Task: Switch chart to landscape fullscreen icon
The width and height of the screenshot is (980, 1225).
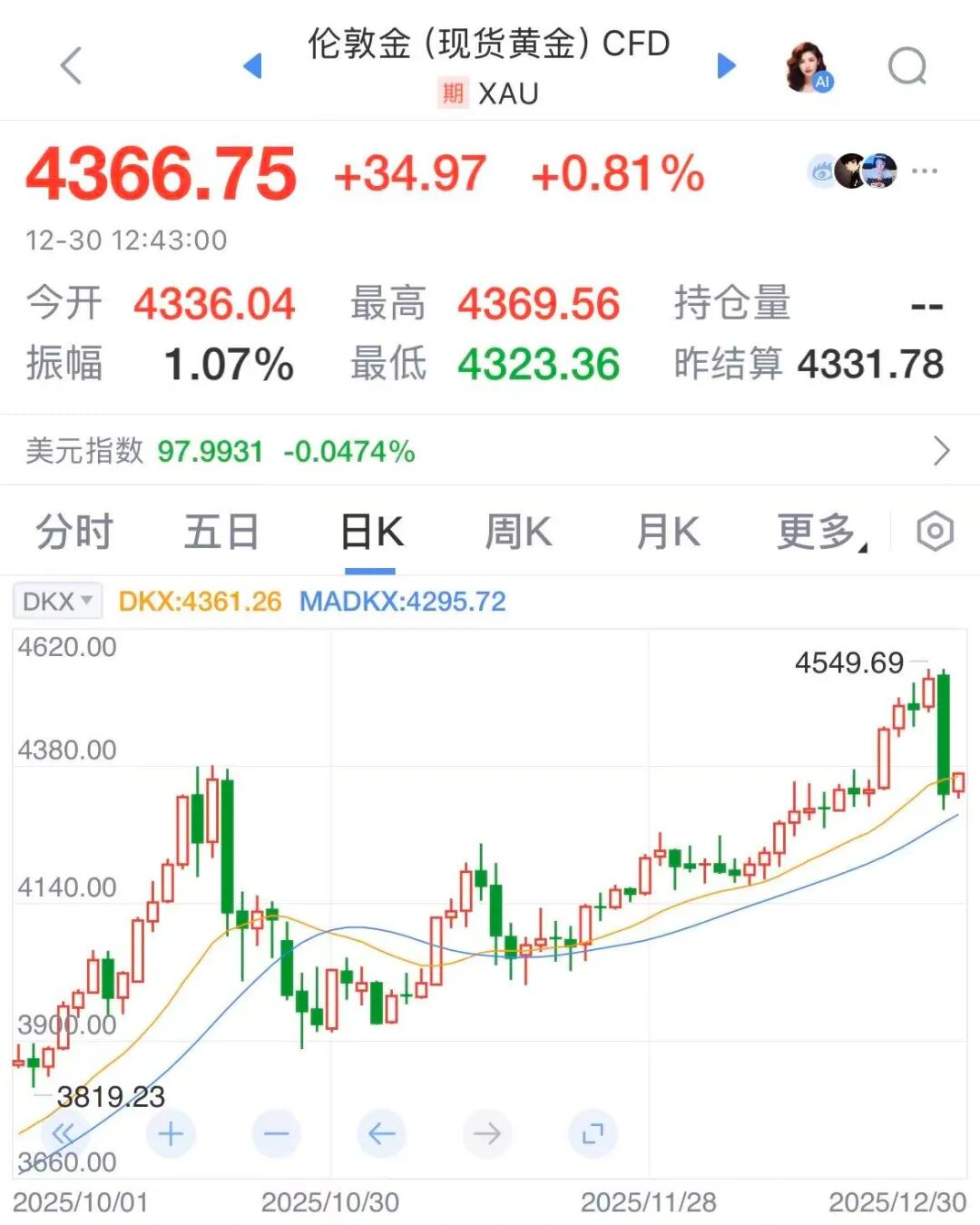Action: pyautogui.click(x=592, y=1133)
